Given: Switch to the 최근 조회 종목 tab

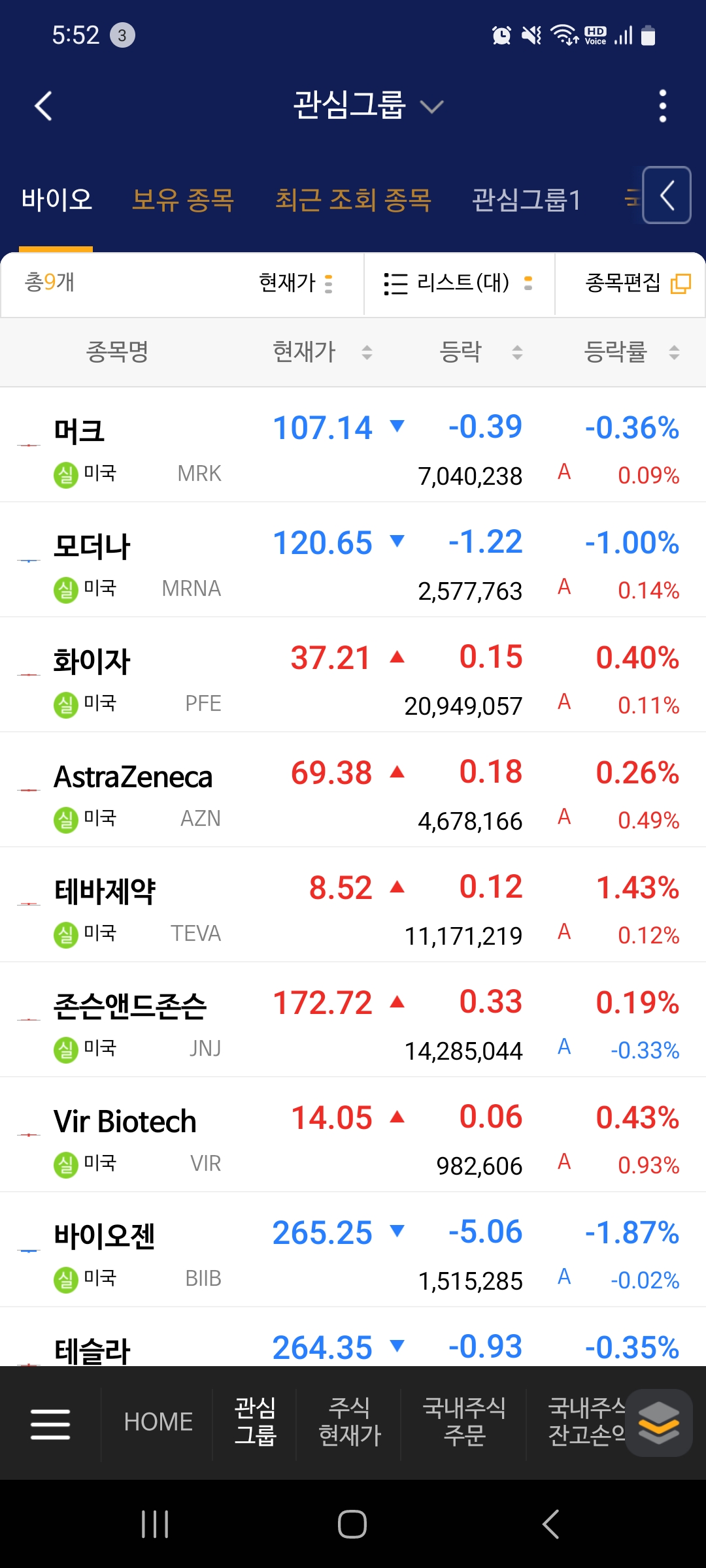Looking at the screenshot, I should click(x=353, y=200).
